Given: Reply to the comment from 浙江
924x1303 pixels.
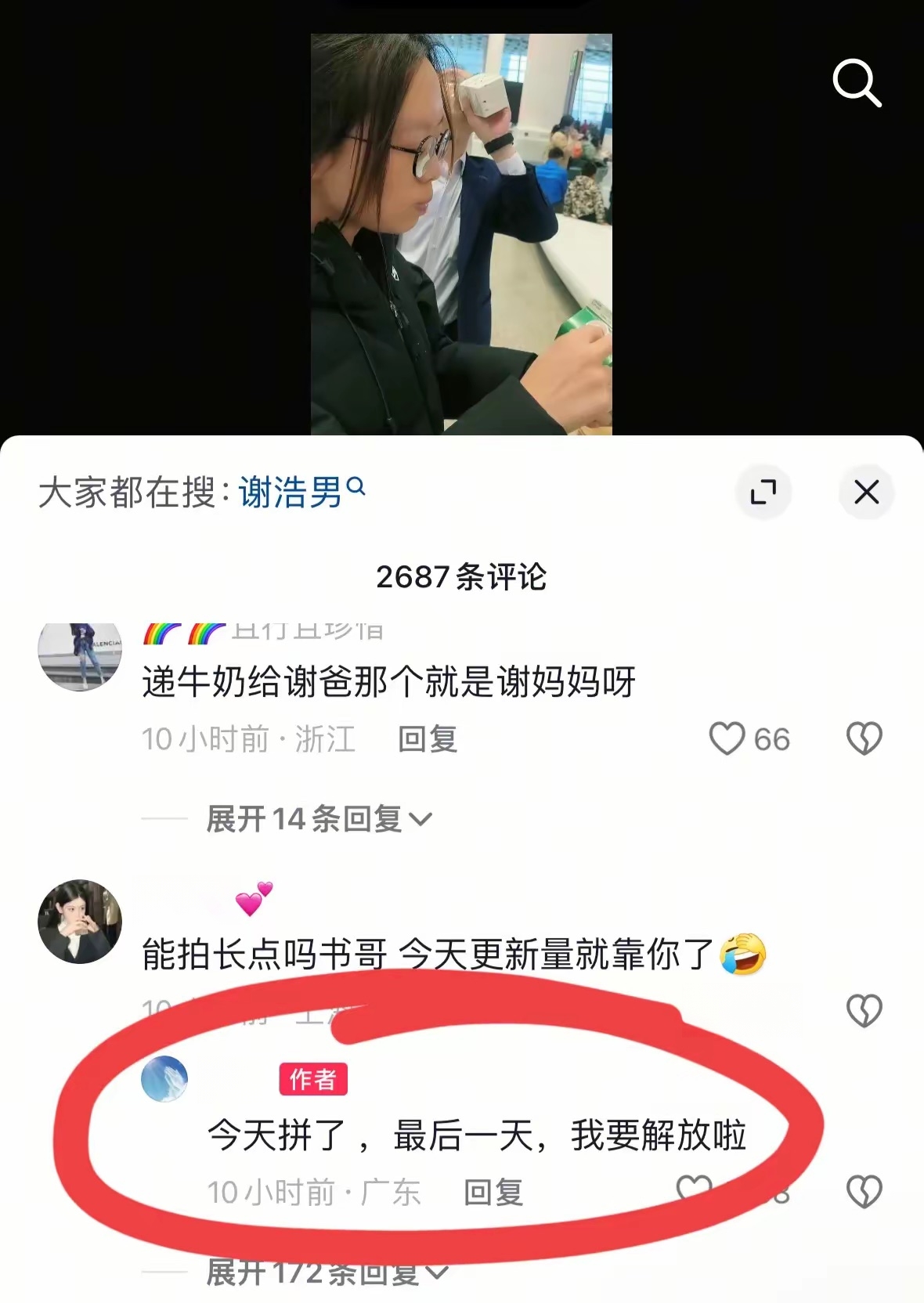Looking at the screenshot, I should click(427, 738).
